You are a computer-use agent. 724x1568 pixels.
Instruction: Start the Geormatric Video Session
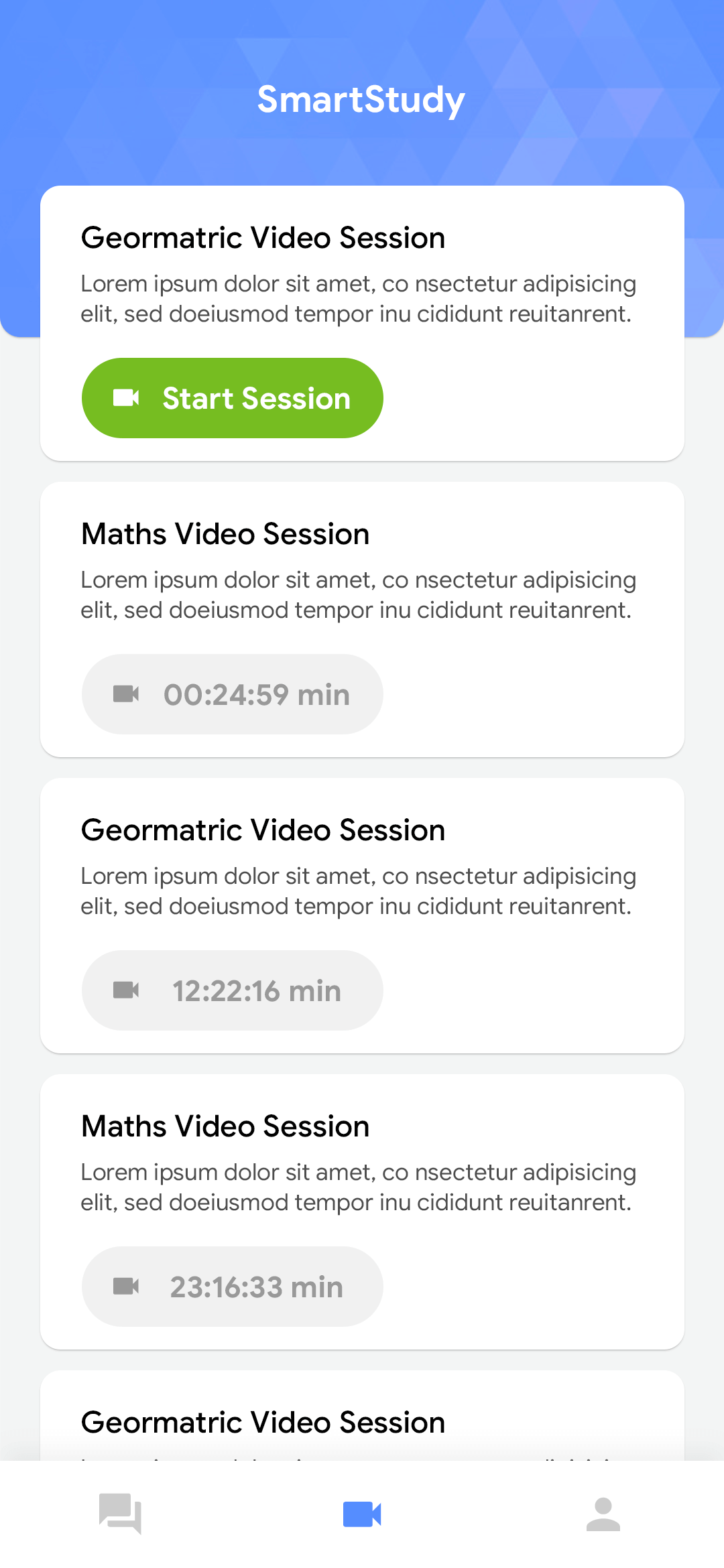[x=232, y=397]
